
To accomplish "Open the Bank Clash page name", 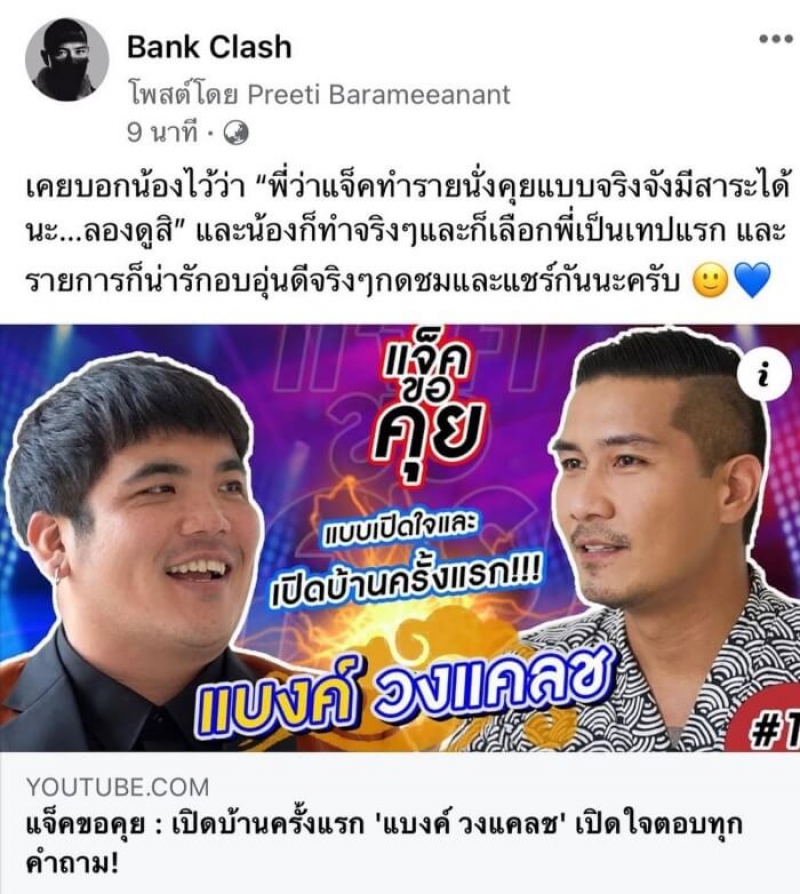I will point(209,46).
